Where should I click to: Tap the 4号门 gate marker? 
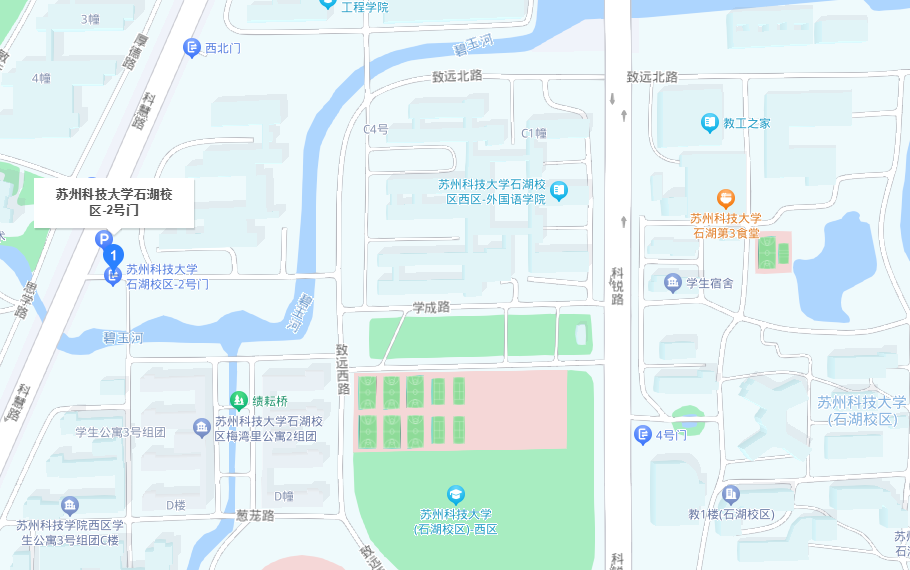[x=643, y=435]
